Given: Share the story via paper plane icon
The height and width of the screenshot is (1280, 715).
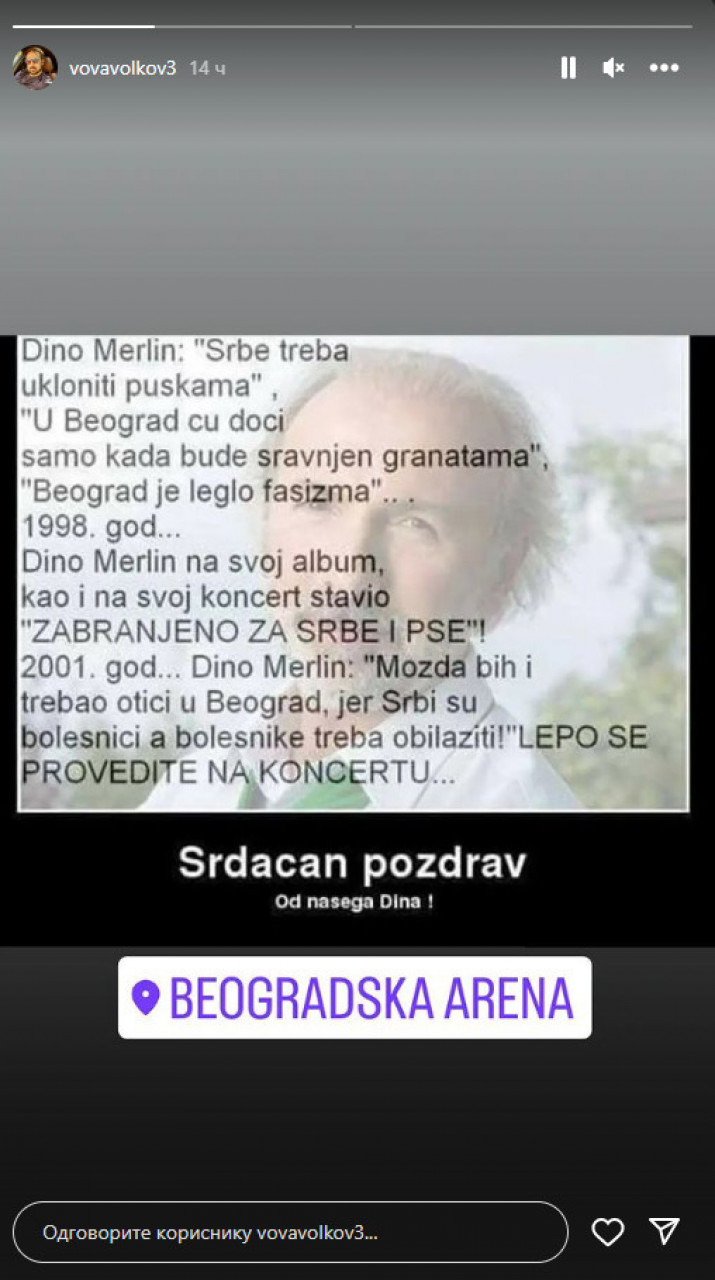Looking at the screenshot, I should click(665, 1231).
